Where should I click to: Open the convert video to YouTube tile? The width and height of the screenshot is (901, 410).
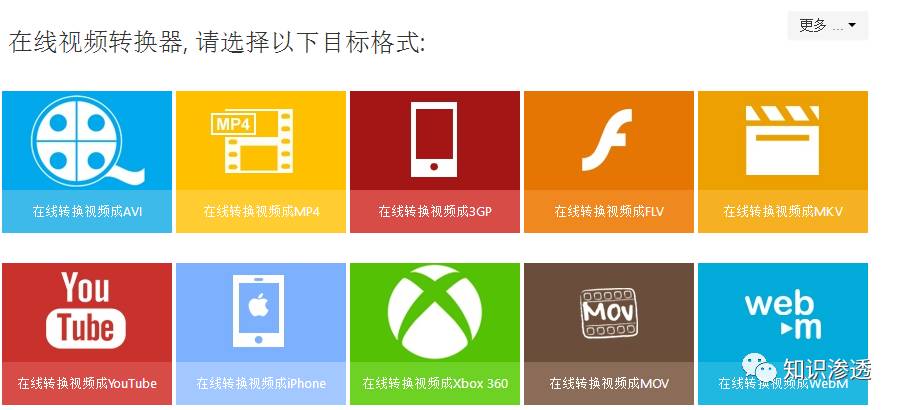(87, 333)
